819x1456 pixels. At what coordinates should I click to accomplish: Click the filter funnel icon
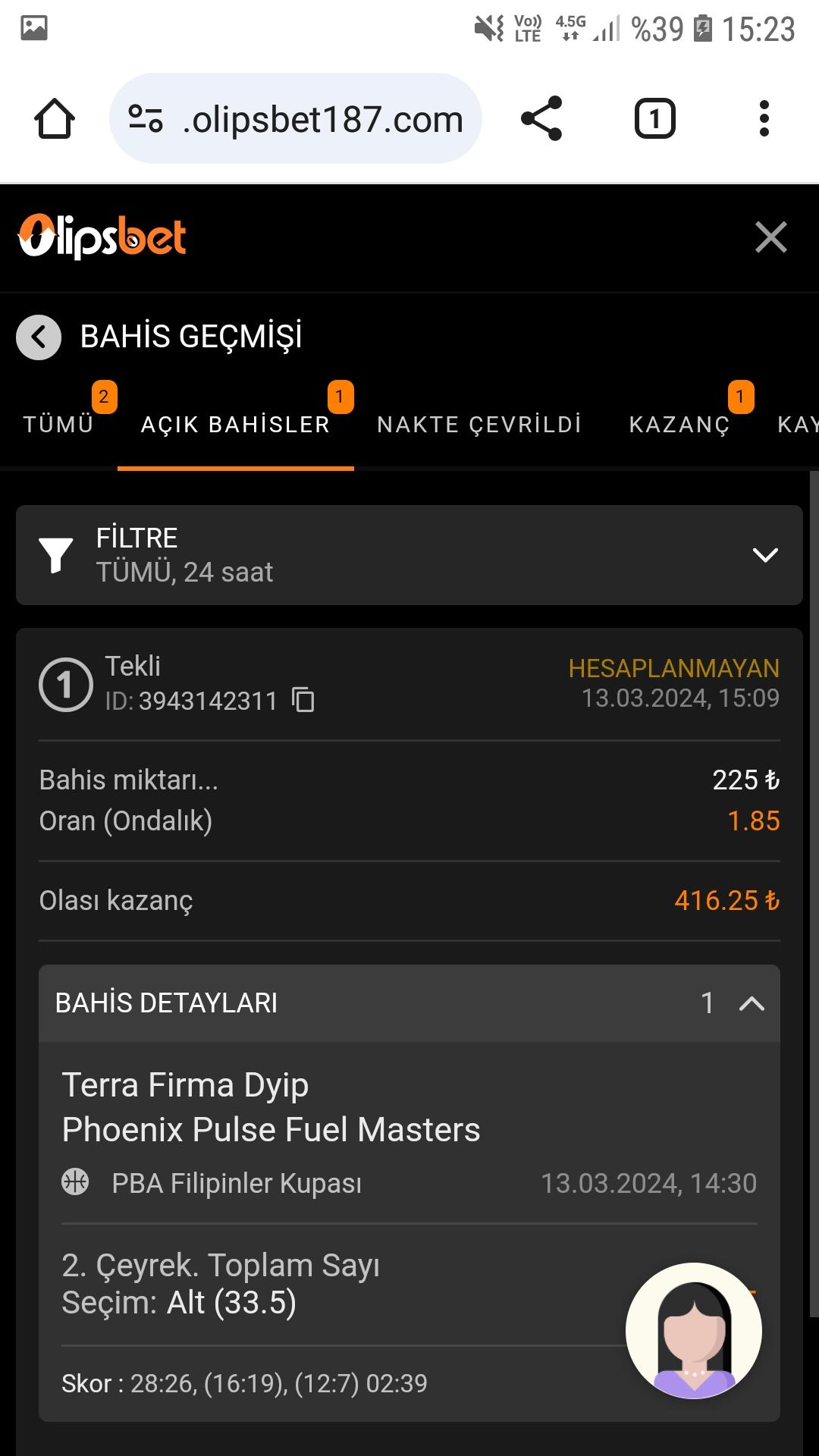[55, 555]
